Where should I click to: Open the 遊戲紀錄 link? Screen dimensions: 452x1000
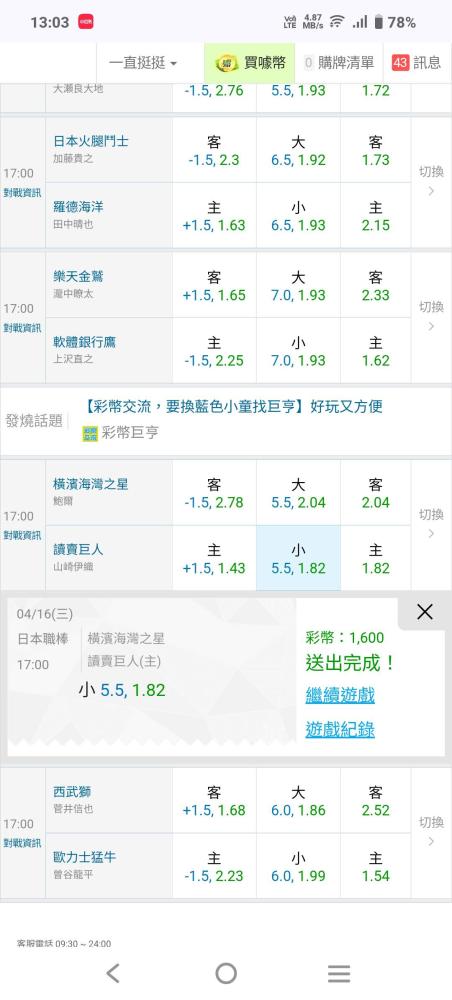click(x=340, y=729)
